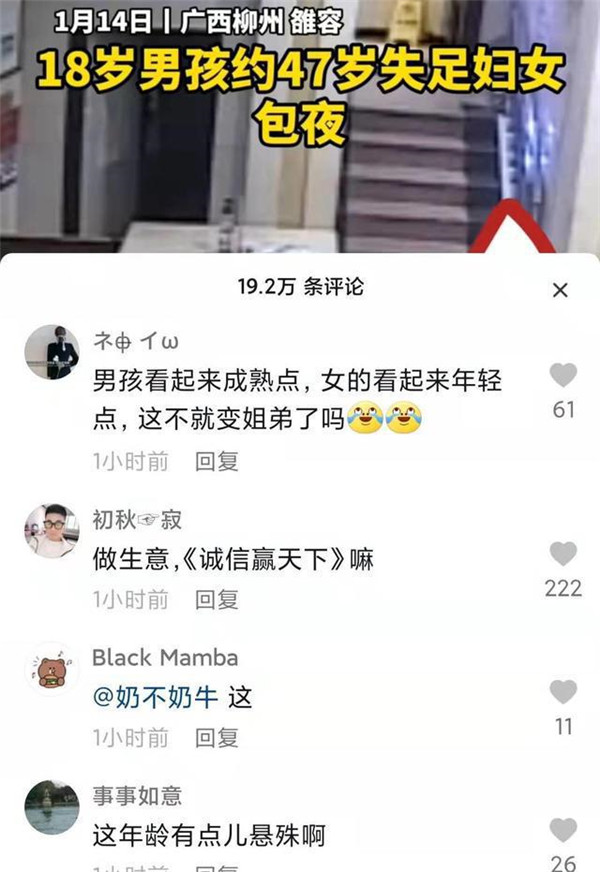Like Black Mamba's comment
This screenshot has height=872, width=600.
pyautogui.click(x=563, y=691)
